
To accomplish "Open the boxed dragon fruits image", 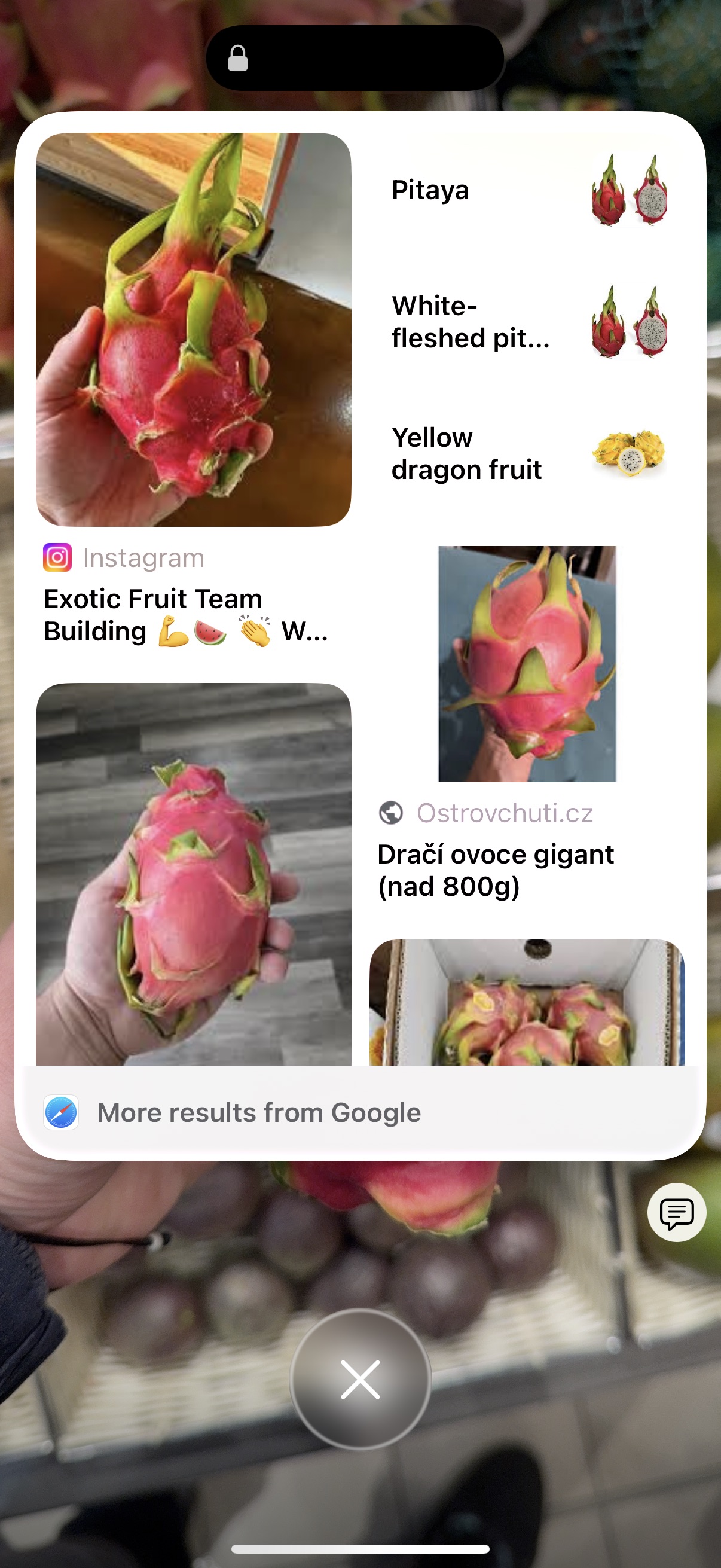I will click(x=527, y=1002).
